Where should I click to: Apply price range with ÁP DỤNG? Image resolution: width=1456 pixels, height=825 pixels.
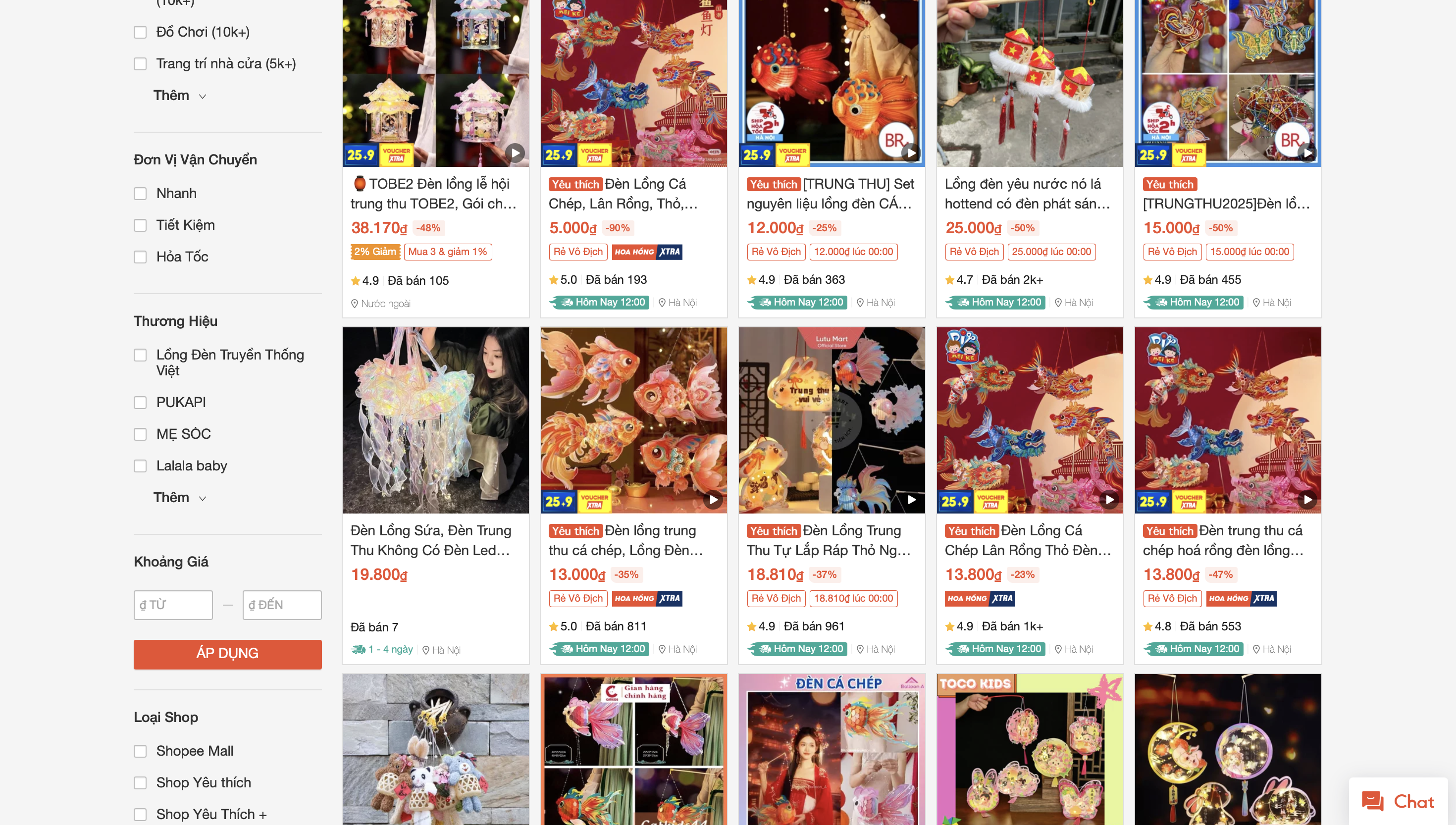227,654
